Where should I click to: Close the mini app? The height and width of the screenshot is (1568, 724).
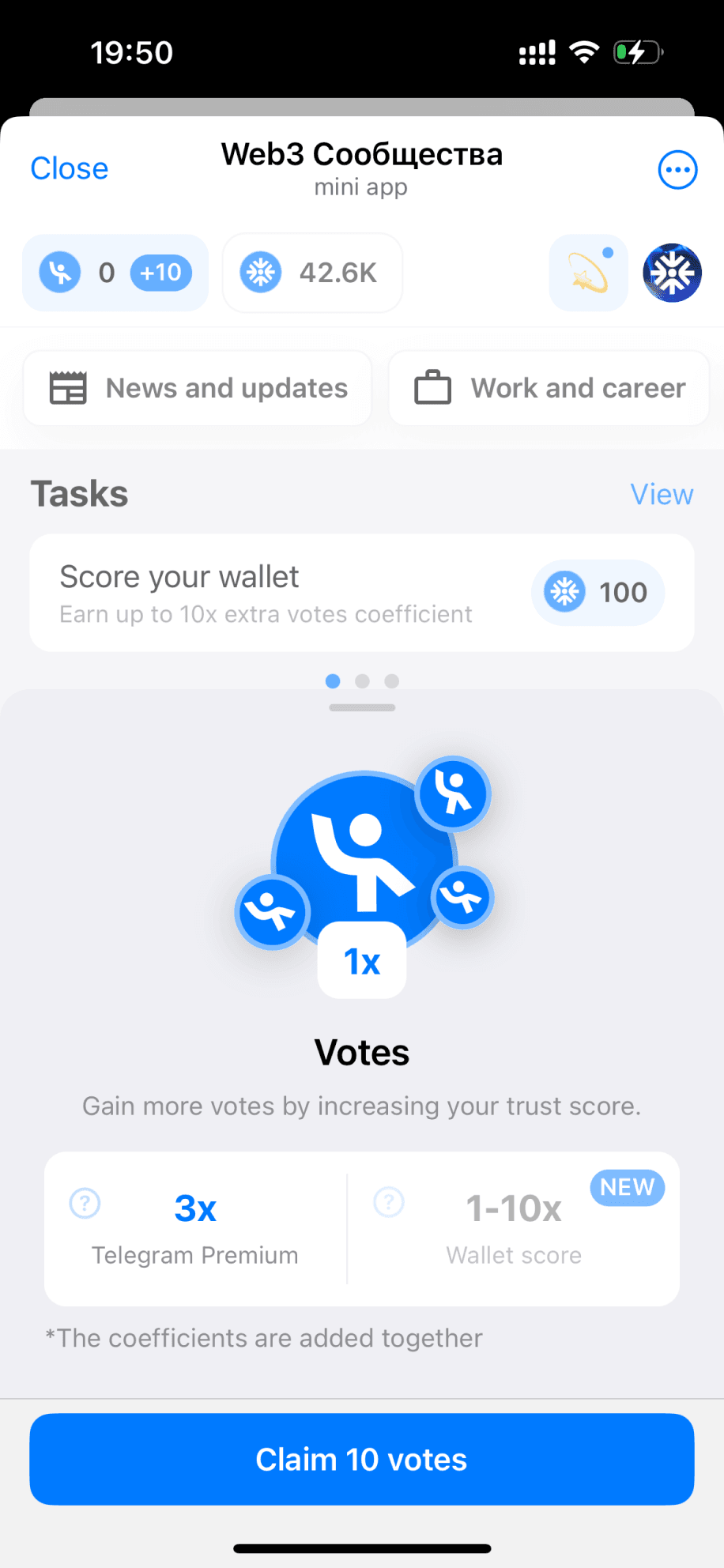click(x=70, y=169)
